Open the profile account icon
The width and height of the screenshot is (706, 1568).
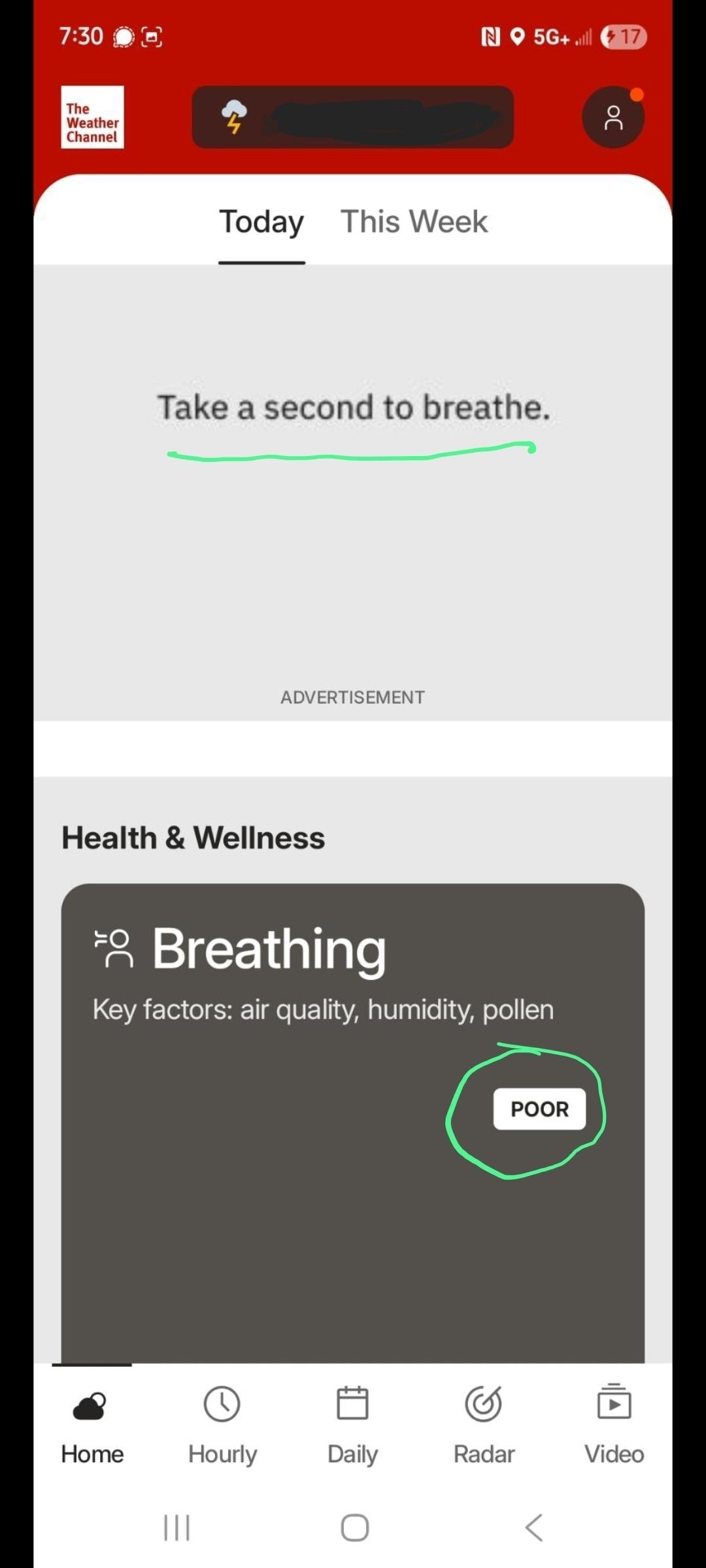[613, 118]
